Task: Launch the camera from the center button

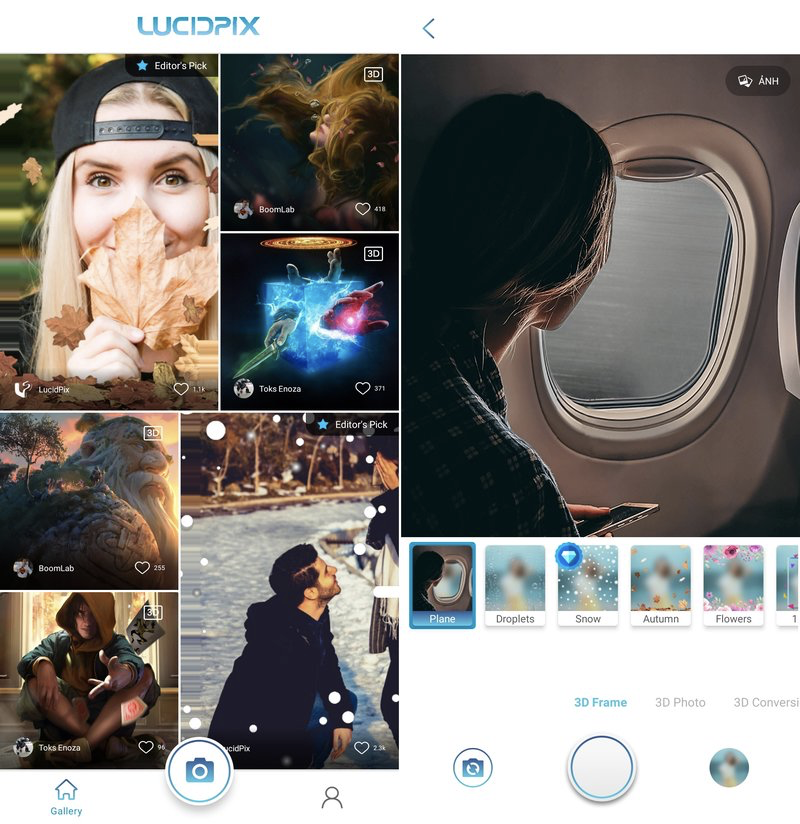Action: (x=200, y=770)
